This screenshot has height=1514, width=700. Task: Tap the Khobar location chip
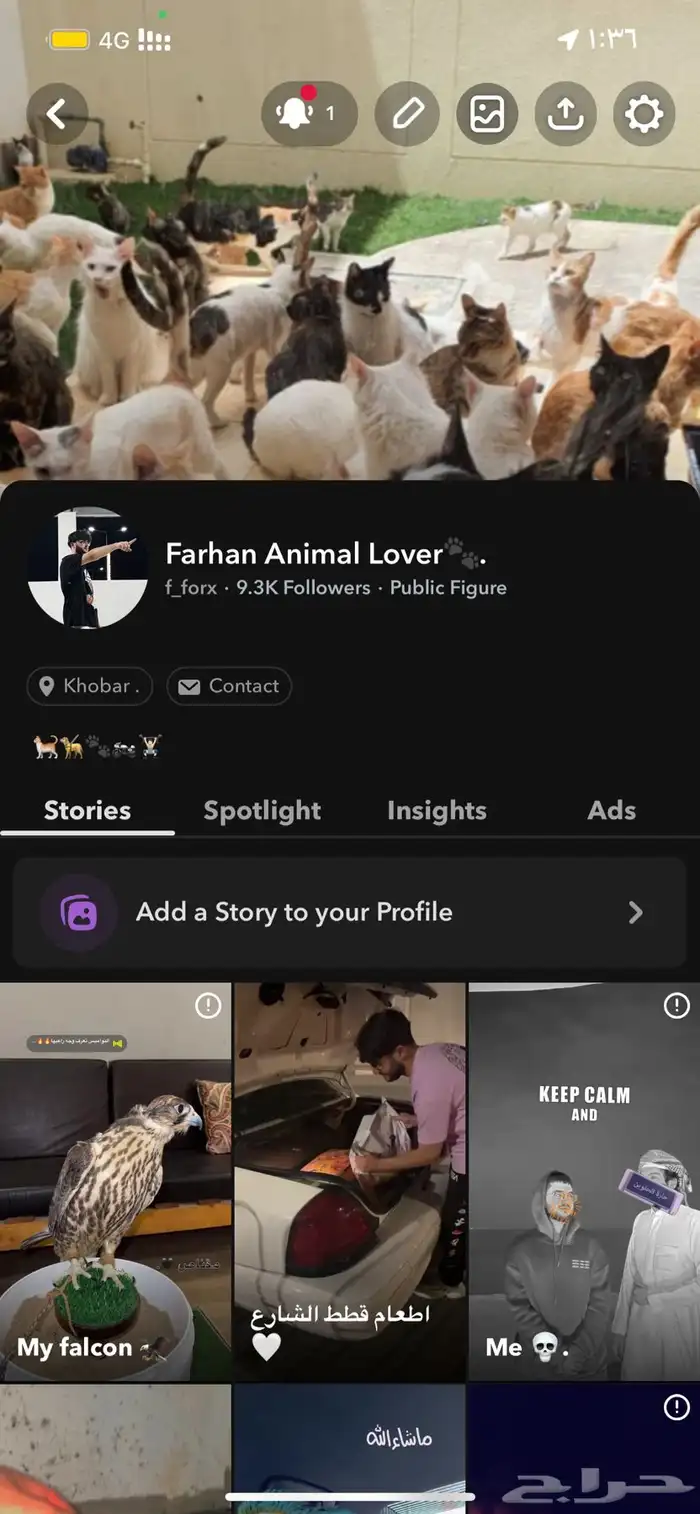coord(89,686)
